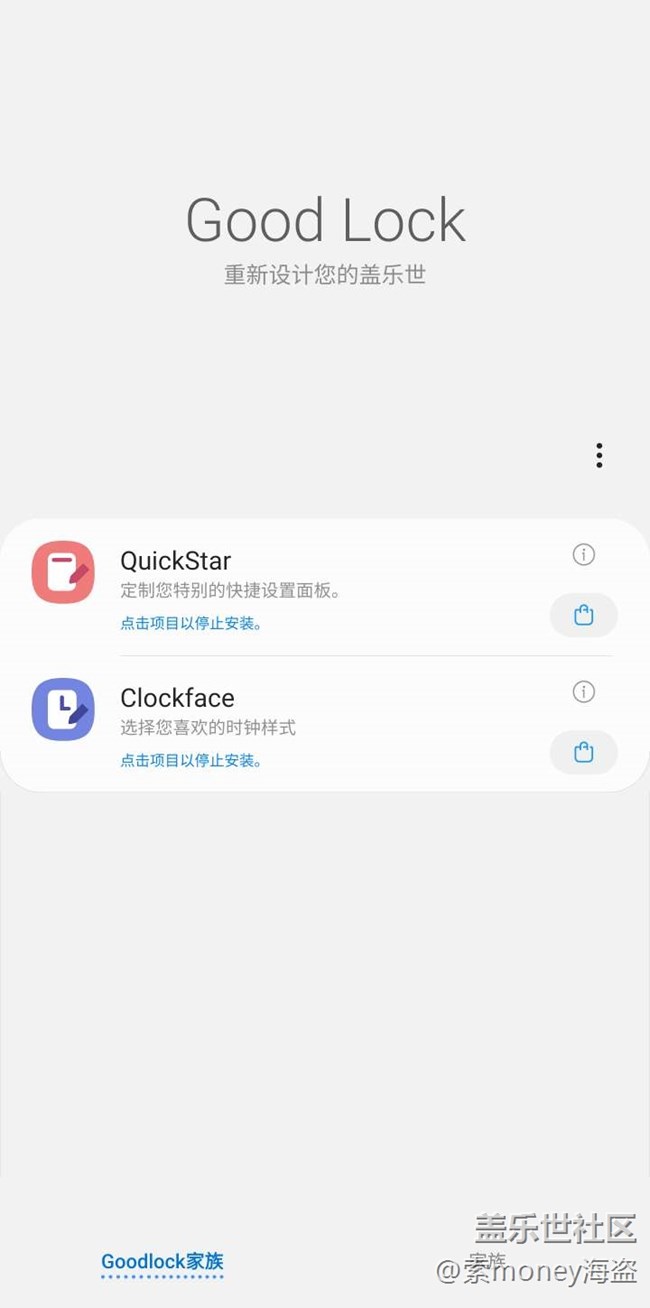Tap the store download button for Clockface

pos(584,753)
